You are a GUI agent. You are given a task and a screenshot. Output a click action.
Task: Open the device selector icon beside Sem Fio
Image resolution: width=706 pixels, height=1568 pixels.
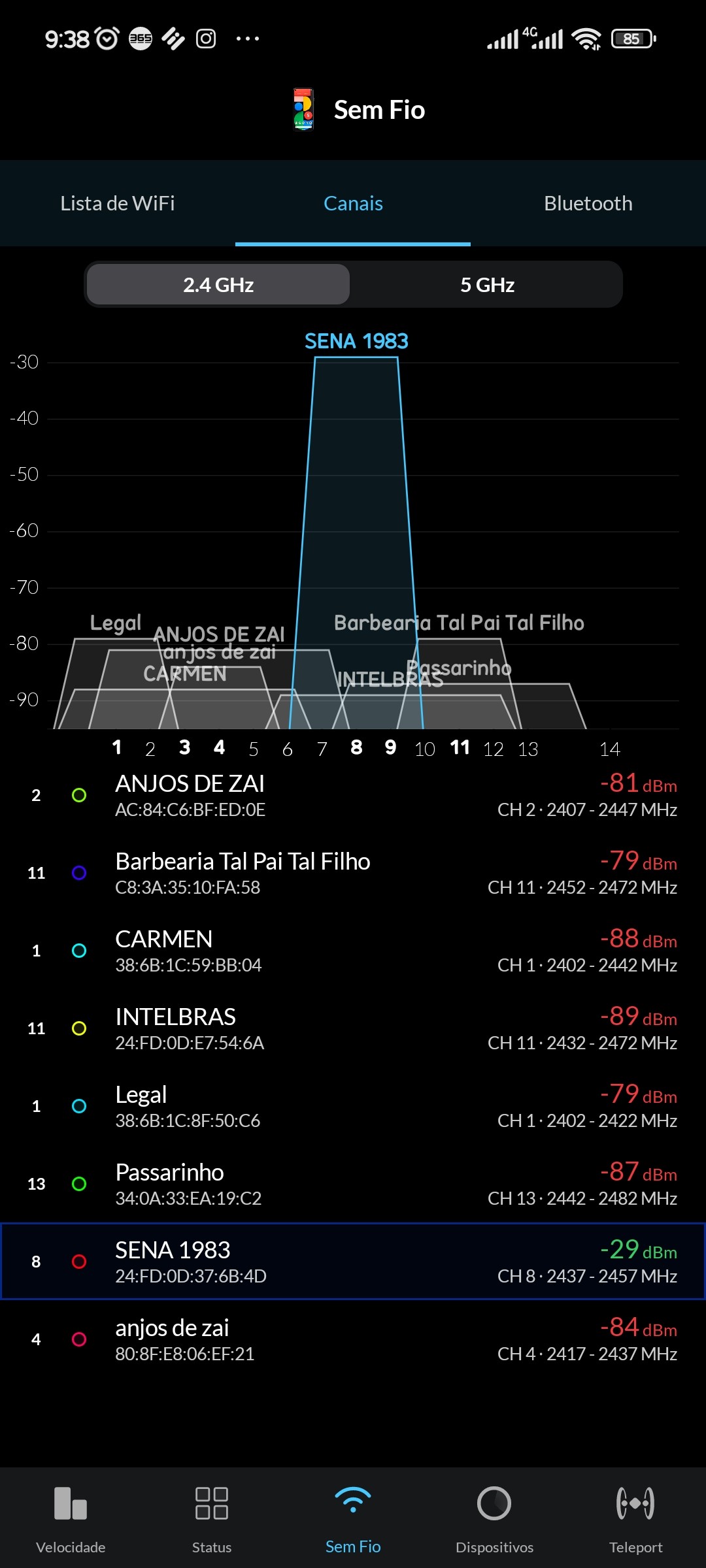303,110
